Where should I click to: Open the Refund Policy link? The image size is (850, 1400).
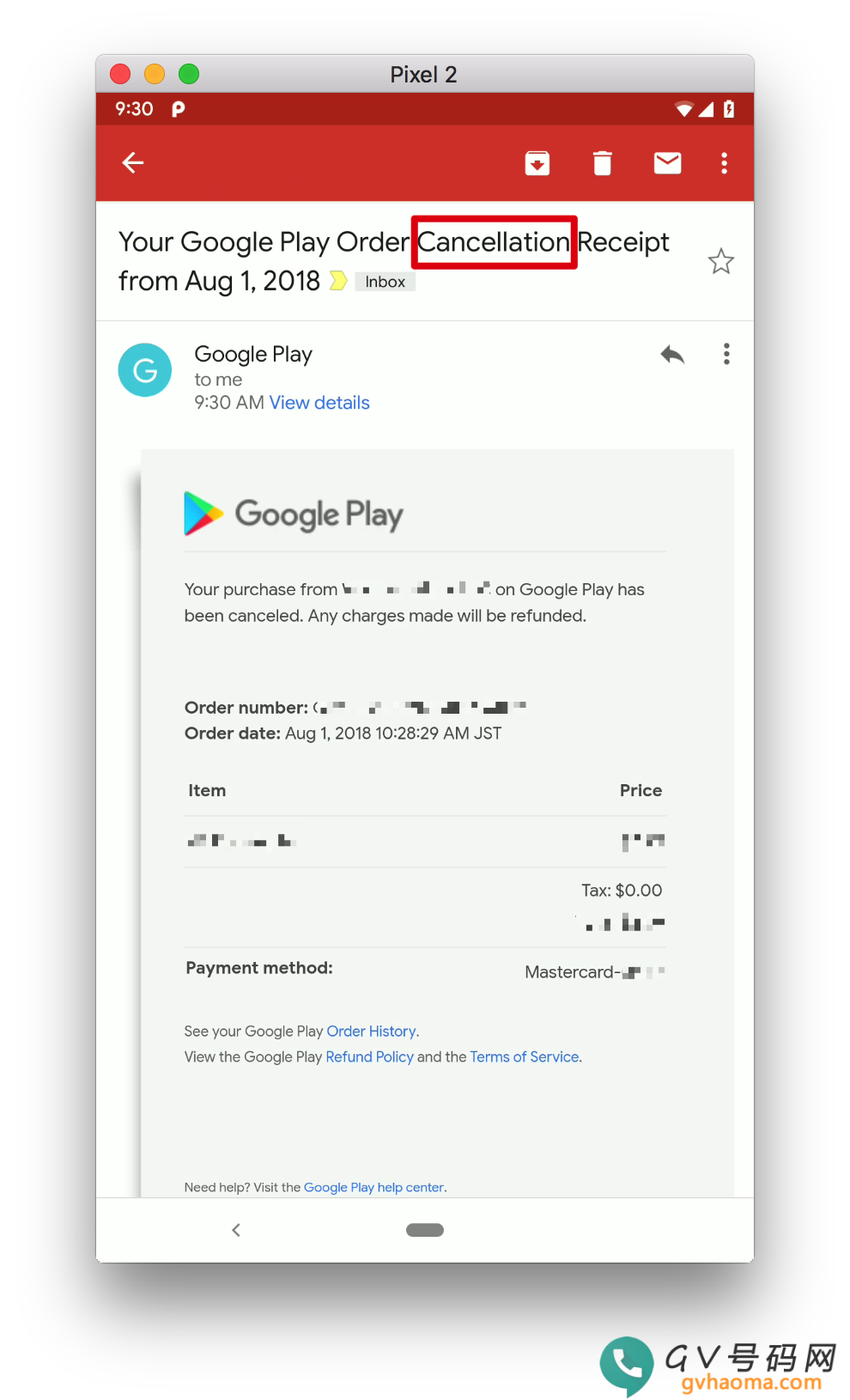369,1056
